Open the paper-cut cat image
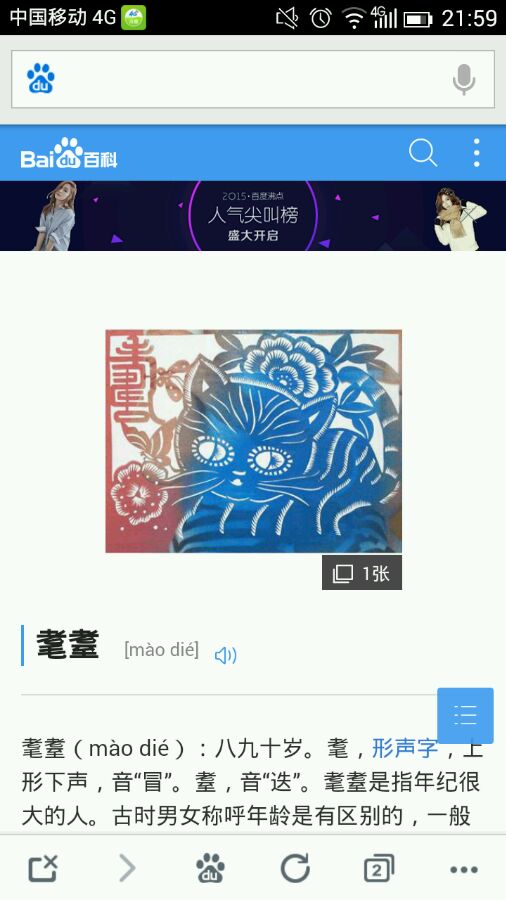The image size is (506, 900). pyautogui.click(x=254, y=441)
